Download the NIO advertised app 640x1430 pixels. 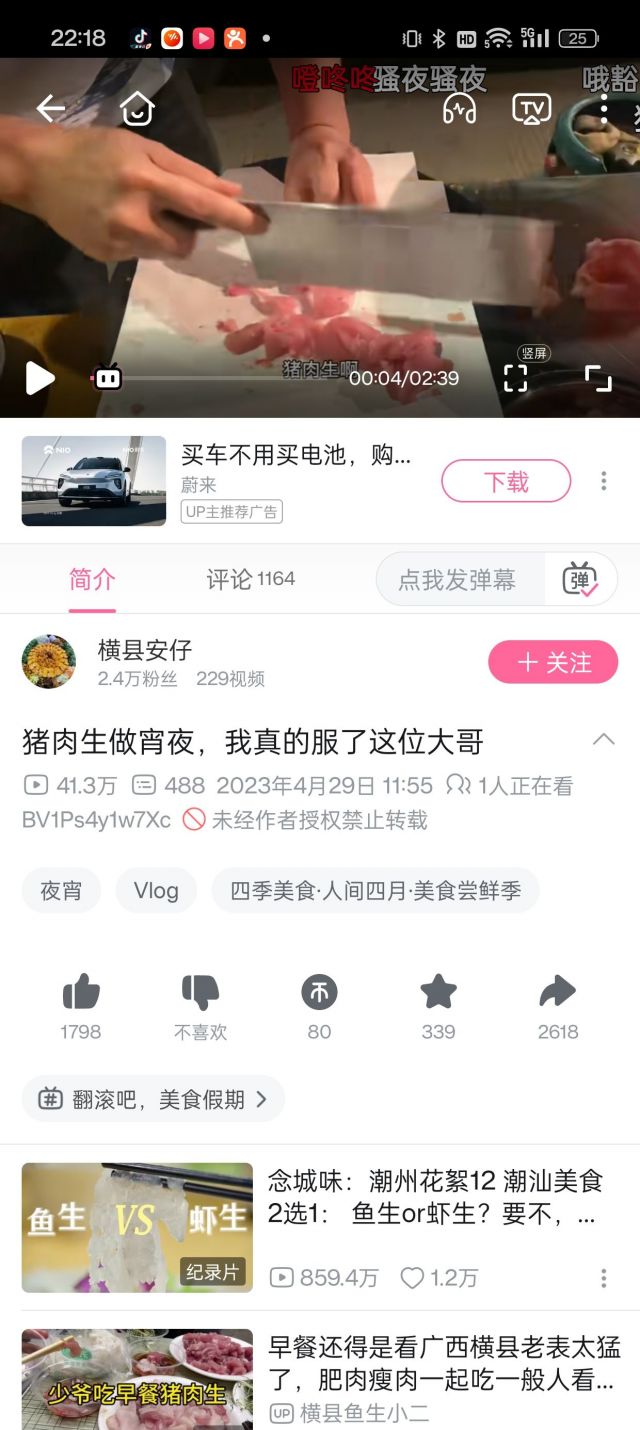pos(506,481)
